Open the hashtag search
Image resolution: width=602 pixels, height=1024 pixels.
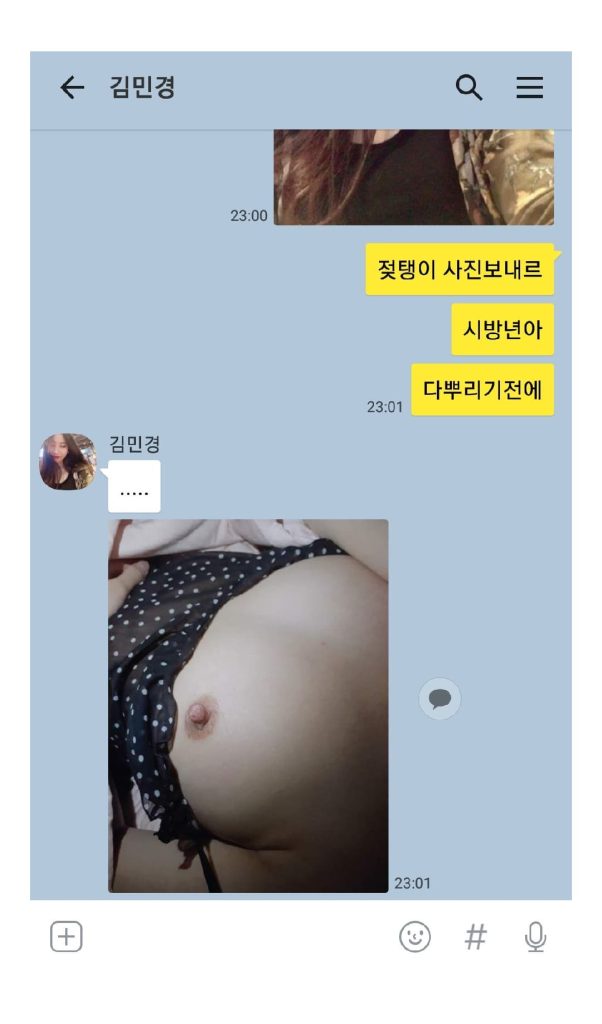point(476,937)
